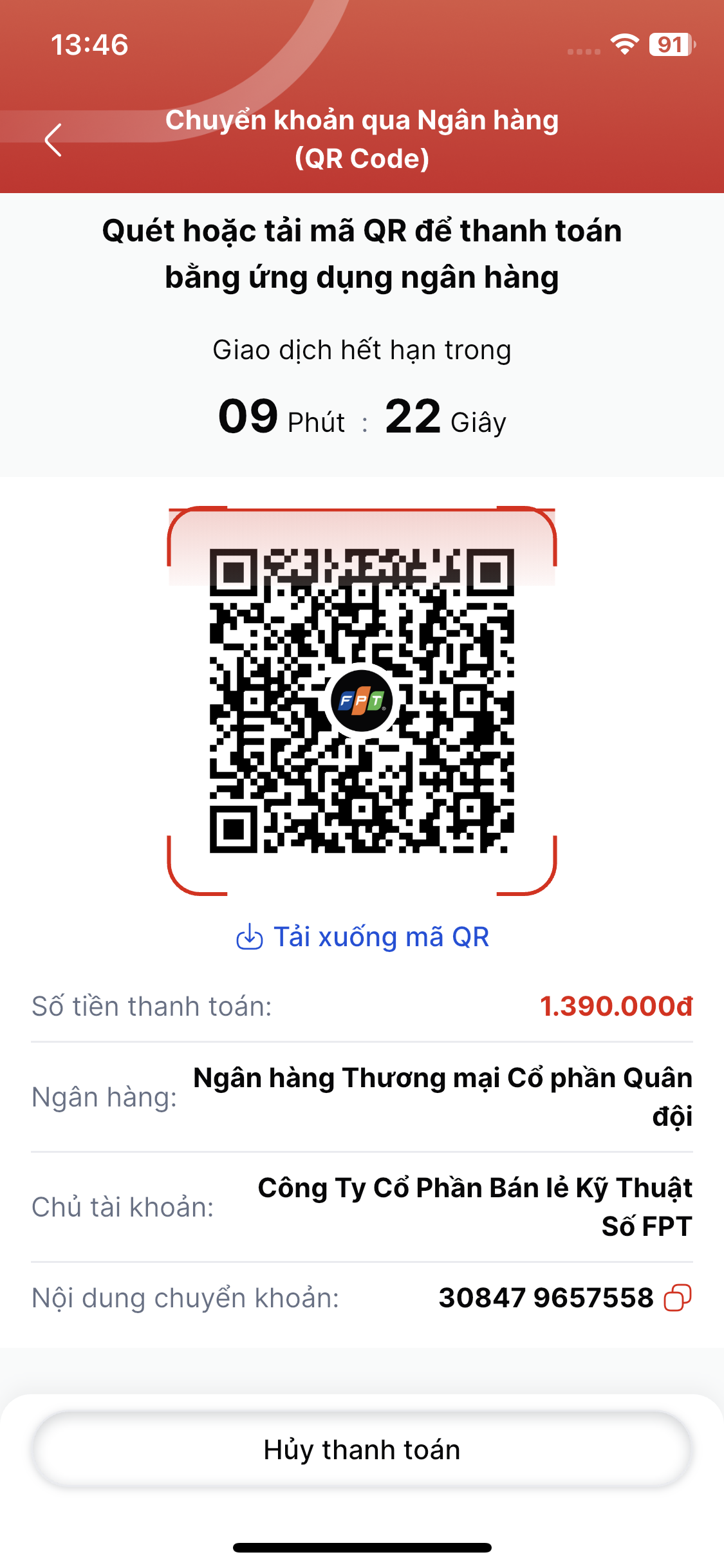Tap the Hủy thanh toán button
This screenshot has height=1568, width=724.
click(x=362, y=1450)
